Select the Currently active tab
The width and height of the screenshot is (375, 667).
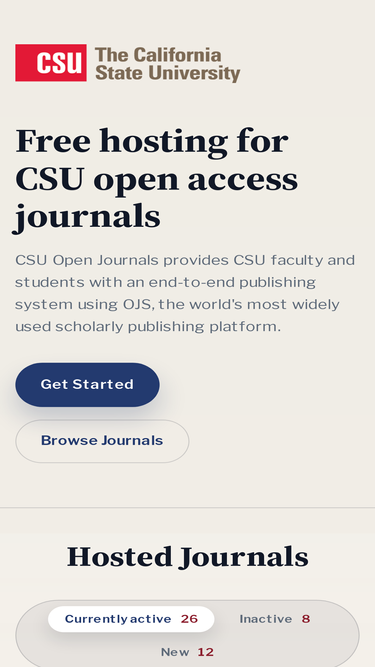131,619
